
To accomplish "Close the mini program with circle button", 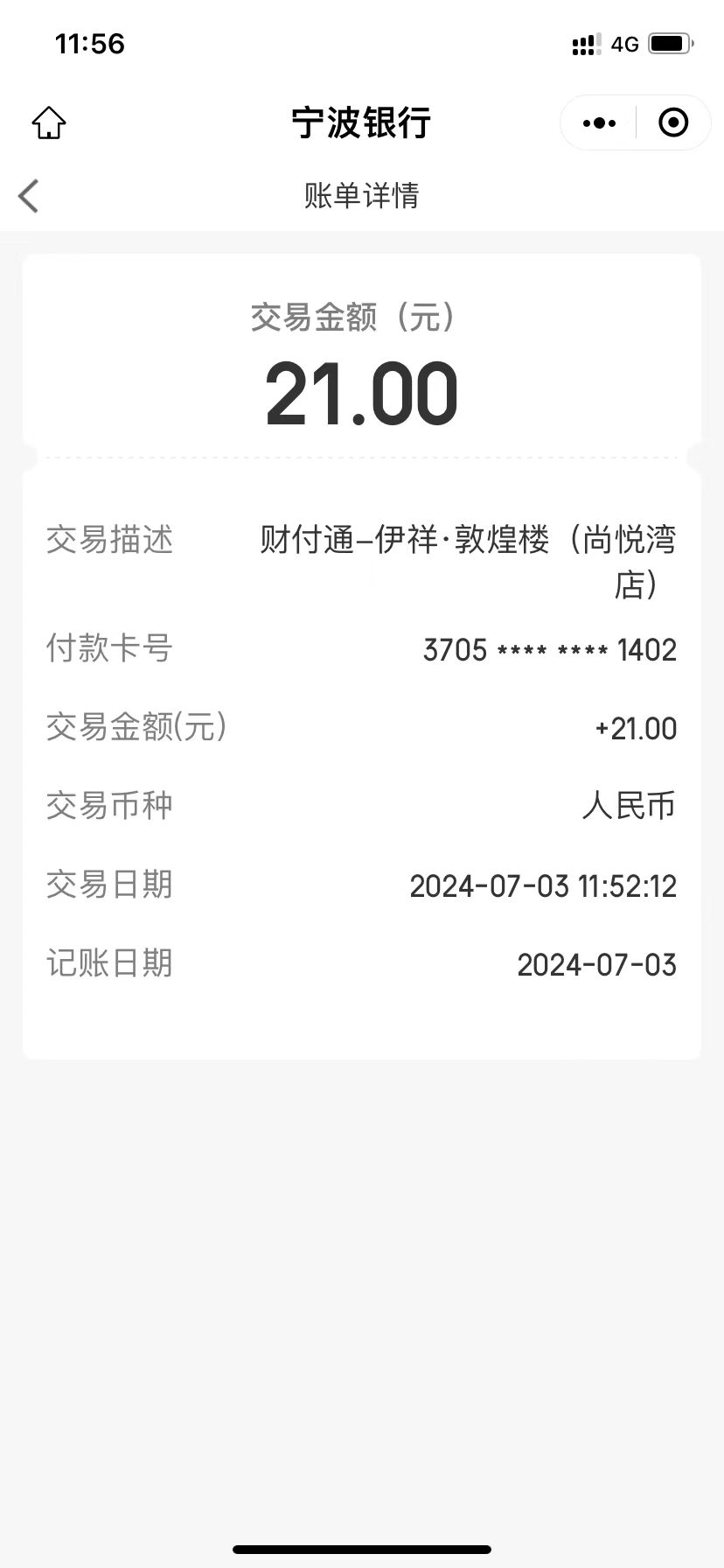I will coord(673,122).
